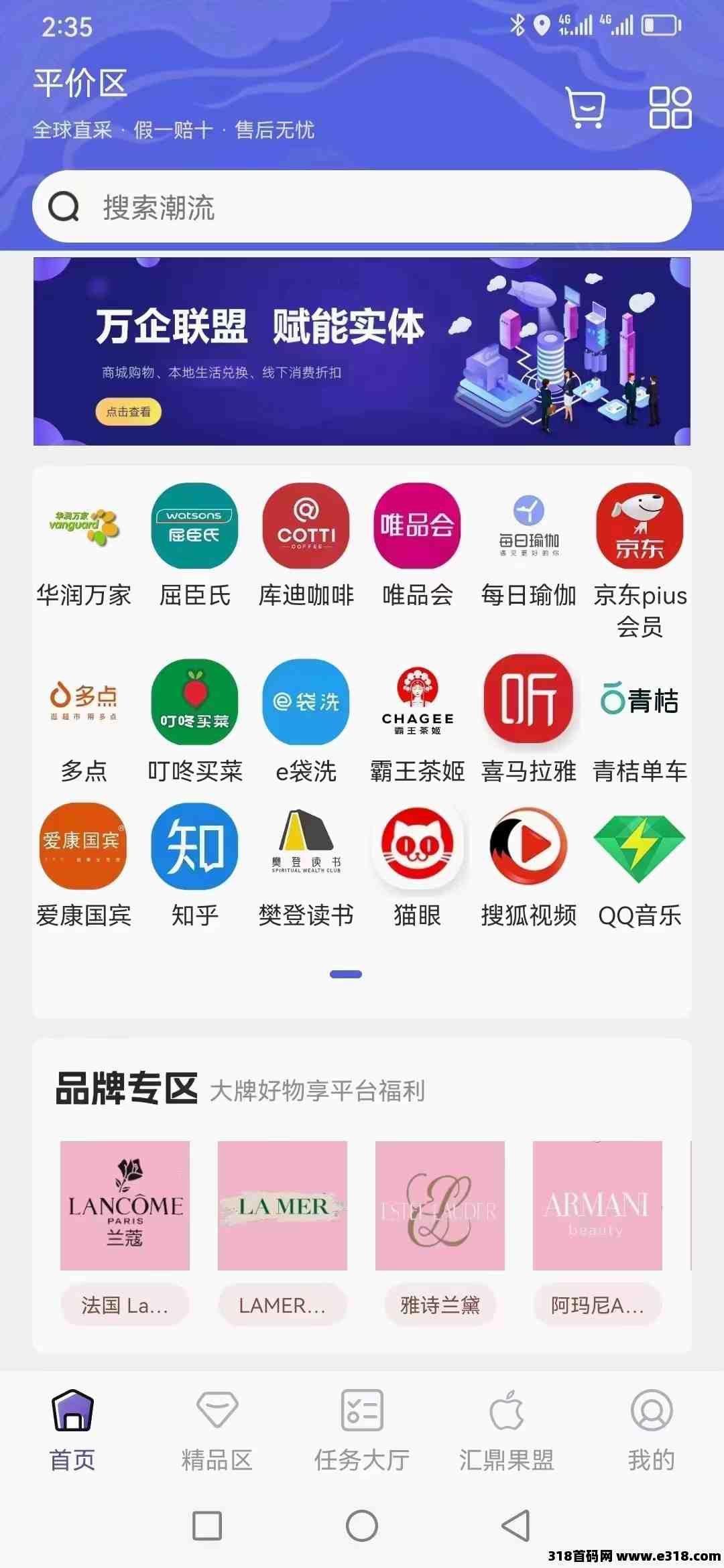The image size is (724, 1568).
Task: Open the 屈臣氏 brand icon
Action: [194, 527]
